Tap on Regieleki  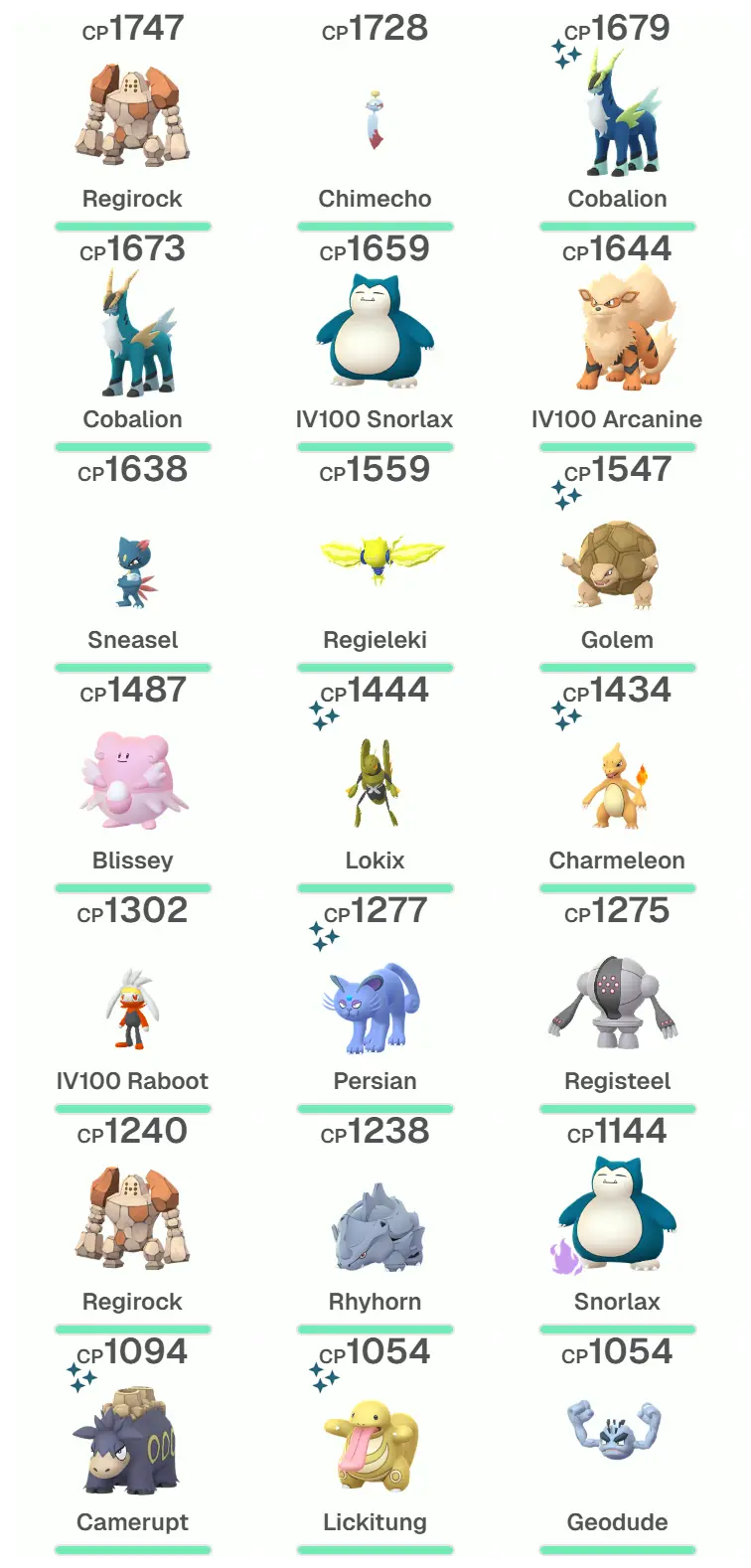tap(375, 558)
